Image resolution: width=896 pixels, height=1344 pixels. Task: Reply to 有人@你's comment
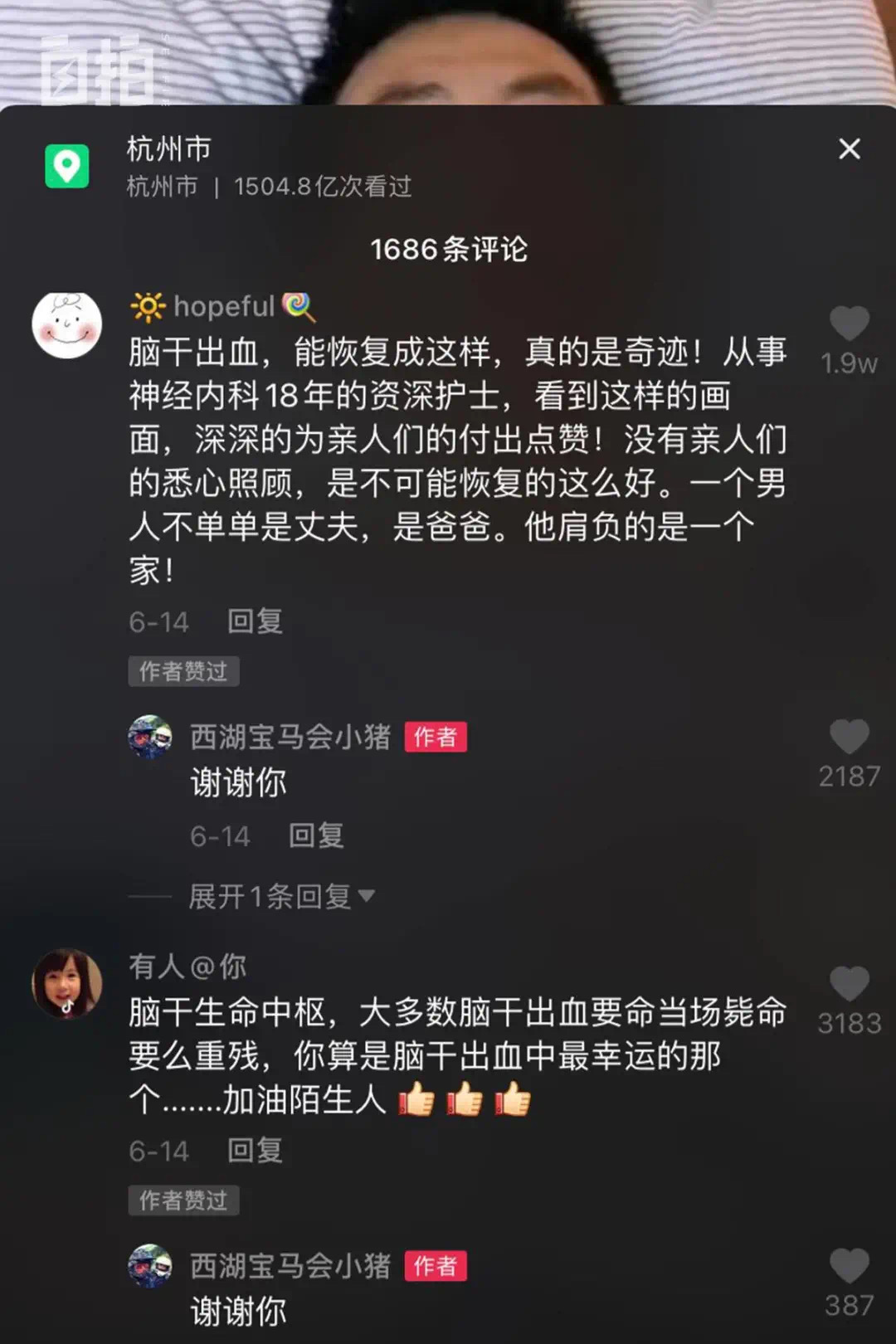click(x=255, y=1150)
